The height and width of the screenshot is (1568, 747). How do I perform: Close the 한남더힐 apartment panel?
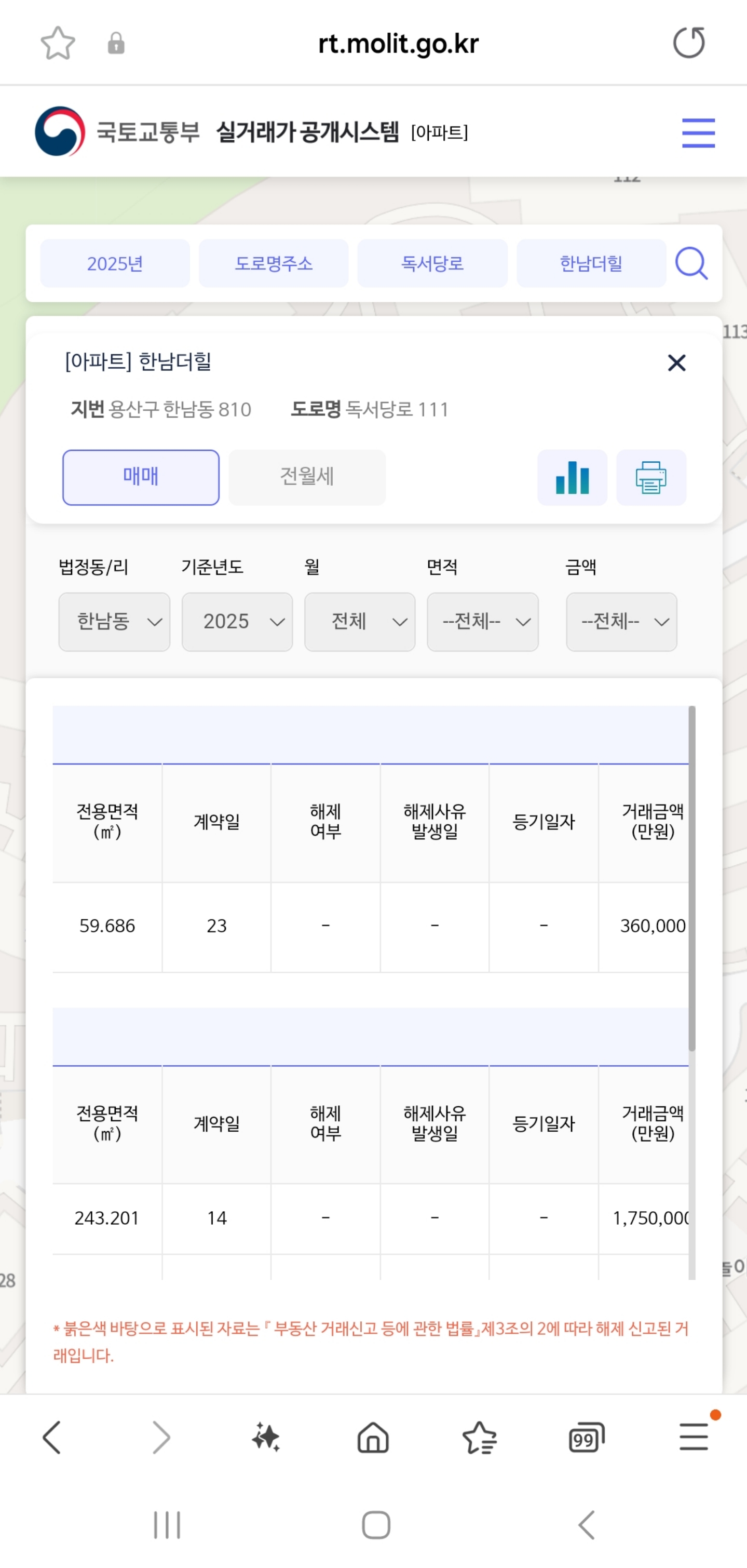pyautogui.click(x=677, y=362)
